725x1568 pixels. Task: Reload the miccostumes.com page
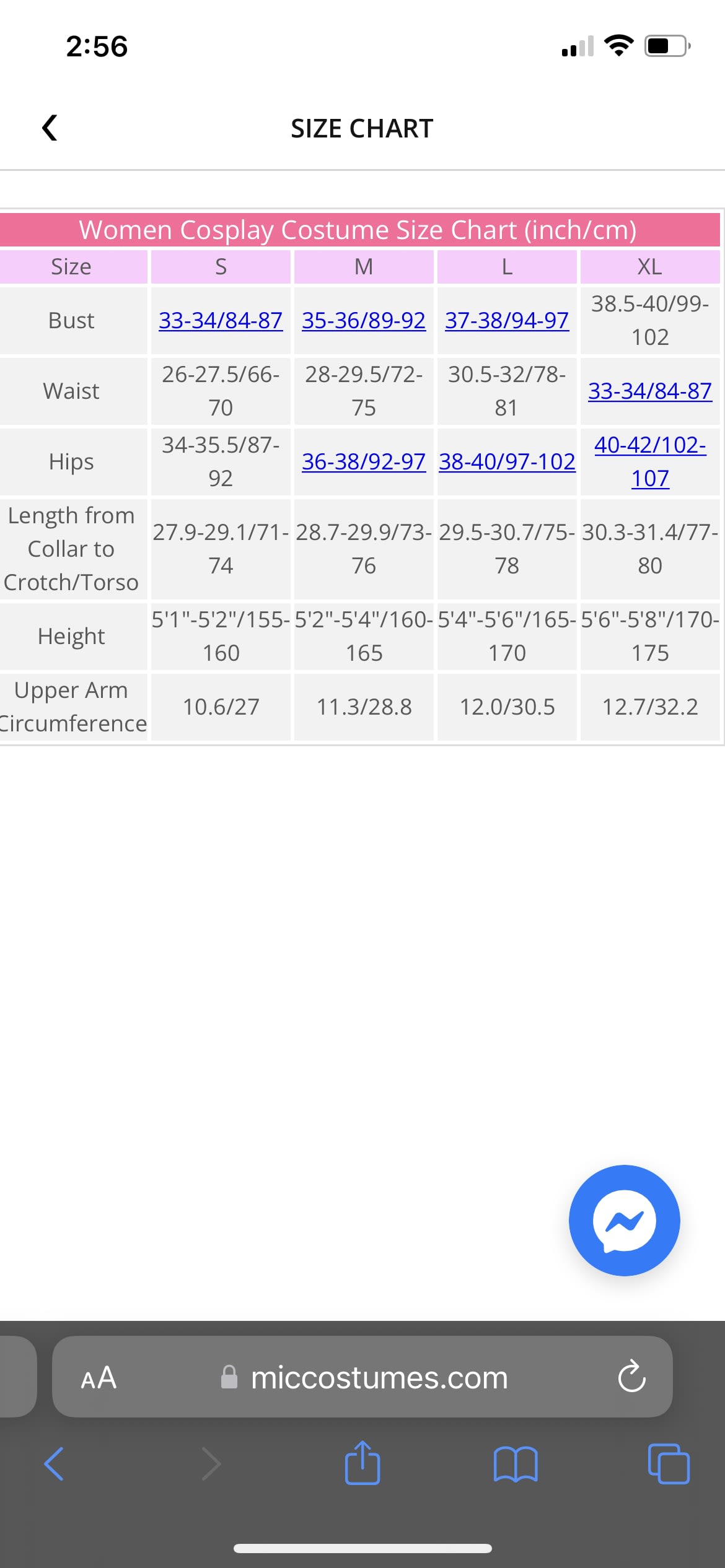click(631, 1377)
